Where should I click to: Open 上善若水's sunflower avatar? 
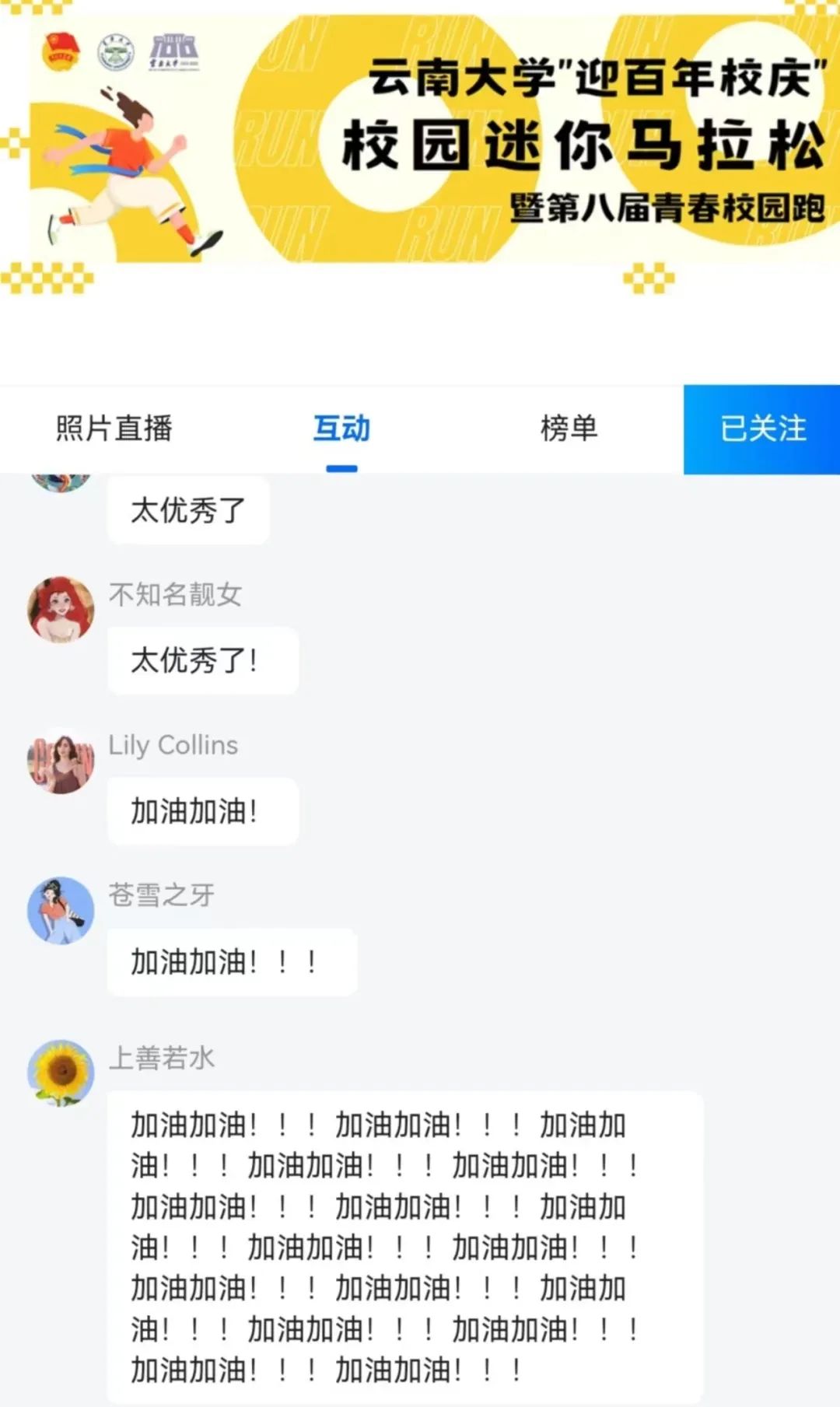pyautogui.click(x=61, y=1073)
